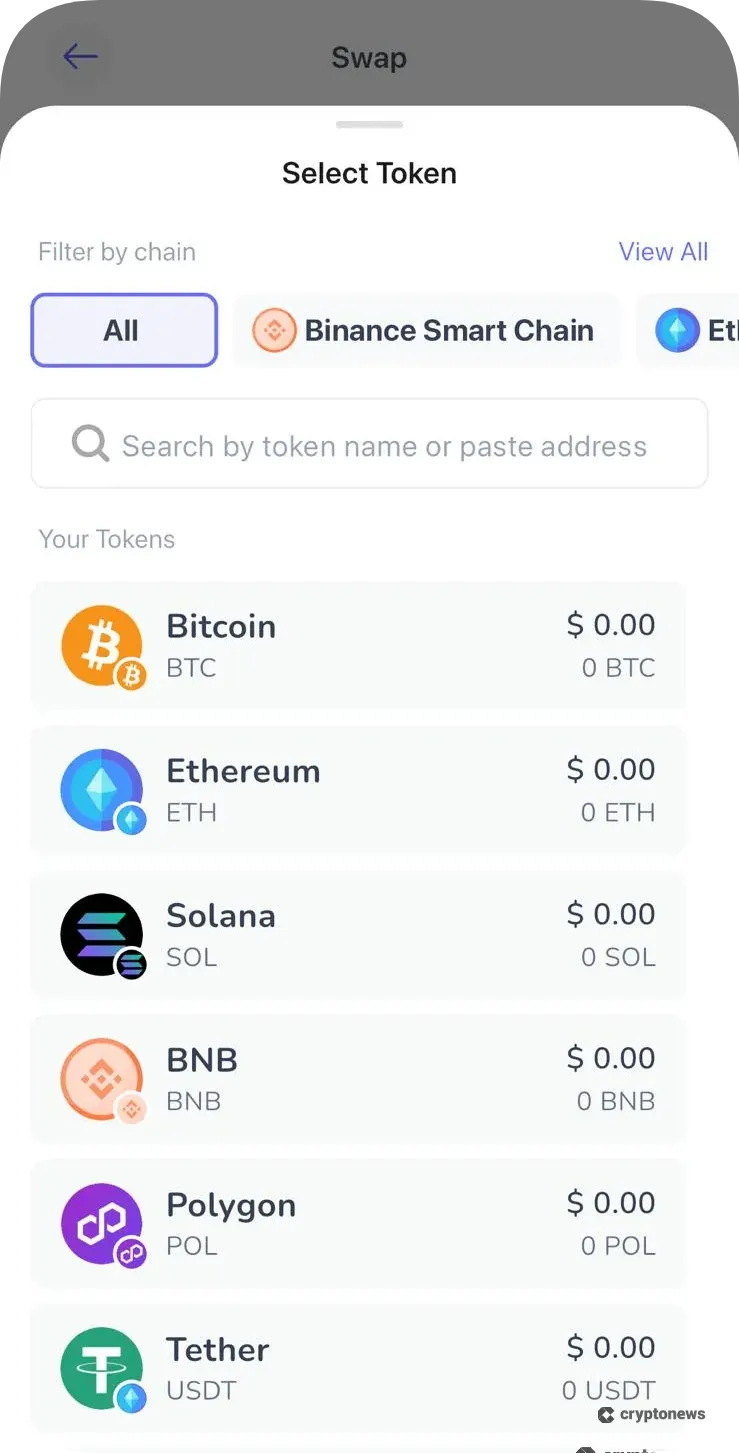Switch to the Swap screen header
This screenshot has height=1453, width=739.
click(x=369, y=57)
